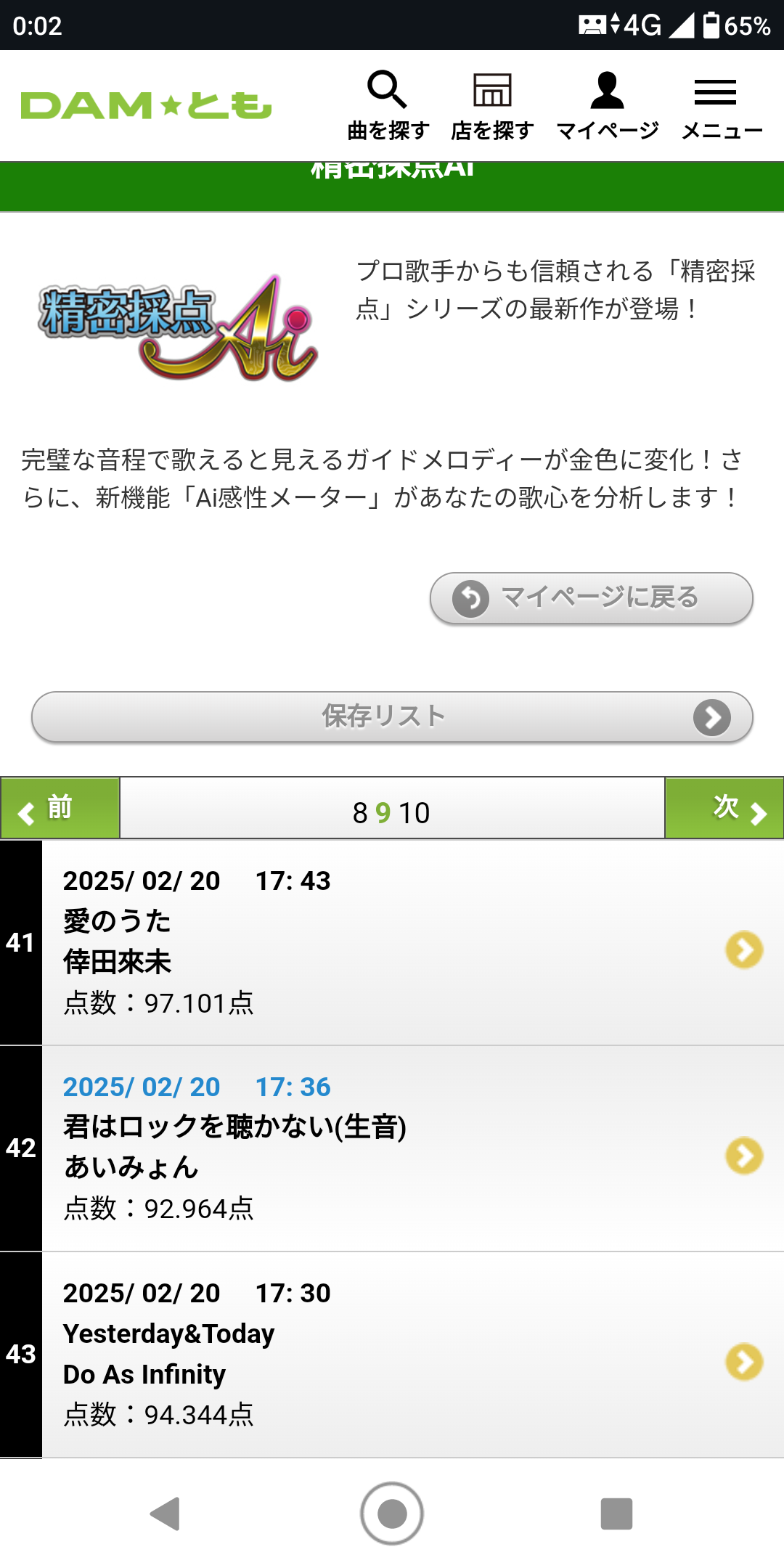This screenshot has width=784, height=1568.
Task: Tap Android home button
Action: [x=392, y=1514]
